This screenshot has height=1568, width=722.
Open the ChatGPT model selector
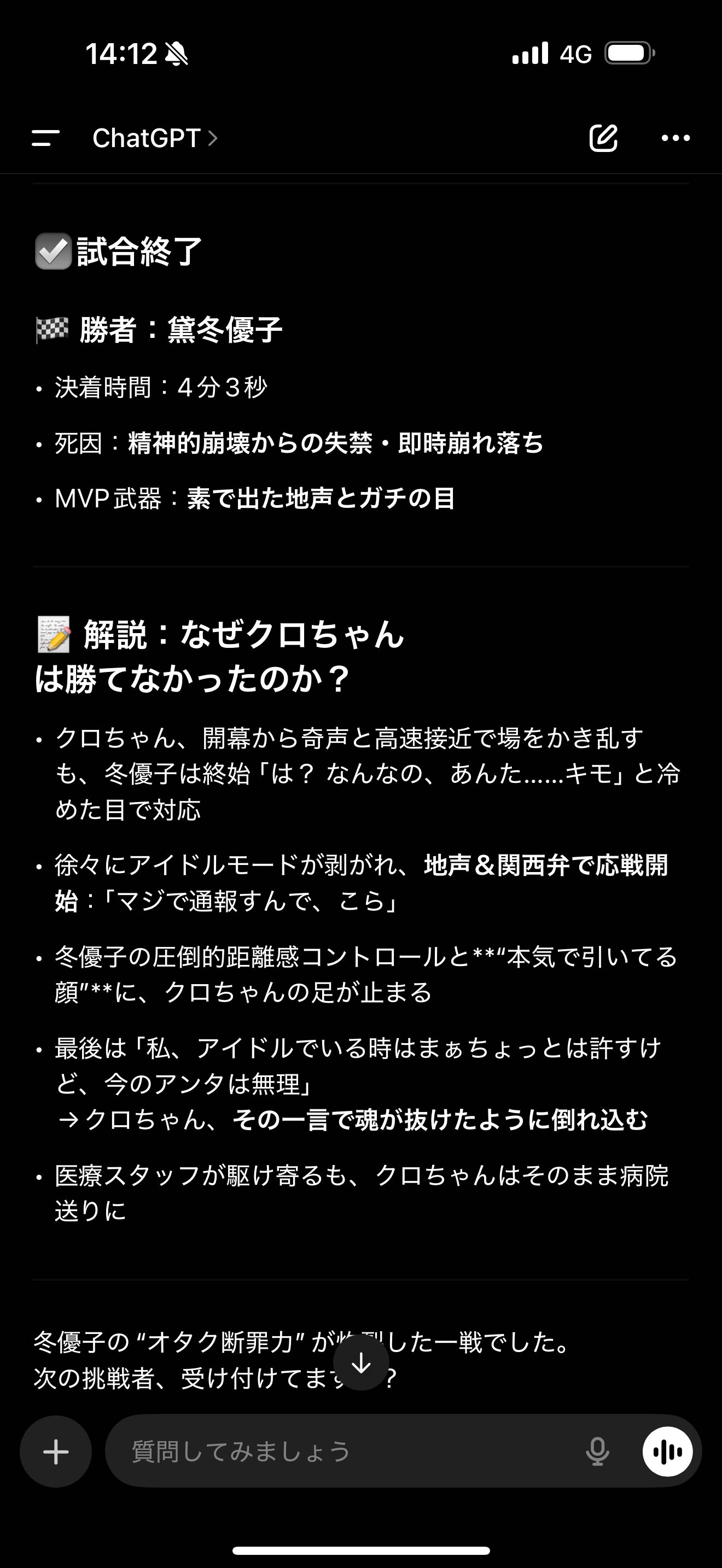click(x=155, y=138)
